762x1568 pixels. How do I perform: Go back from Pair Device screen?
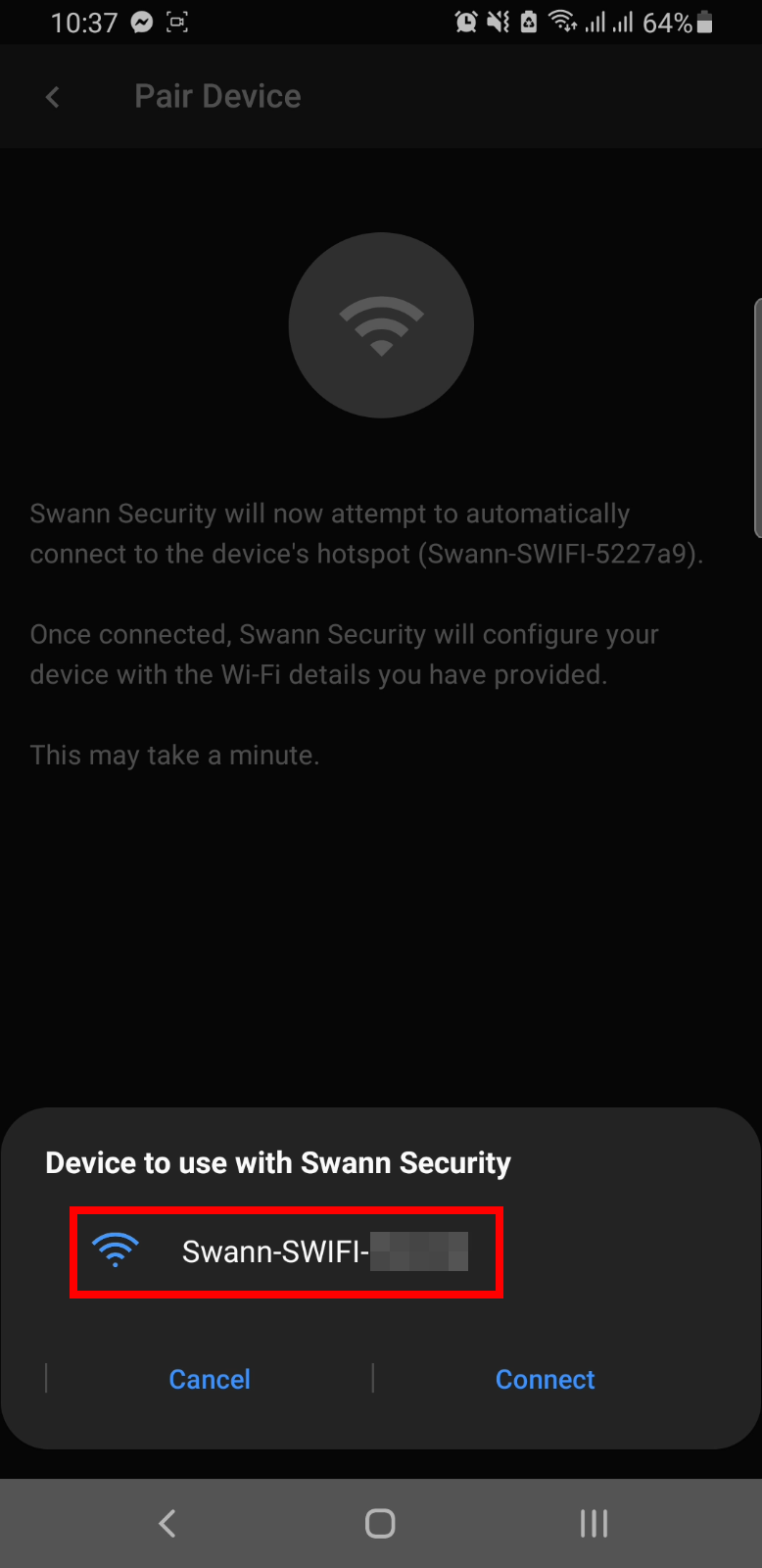(53, 96)
